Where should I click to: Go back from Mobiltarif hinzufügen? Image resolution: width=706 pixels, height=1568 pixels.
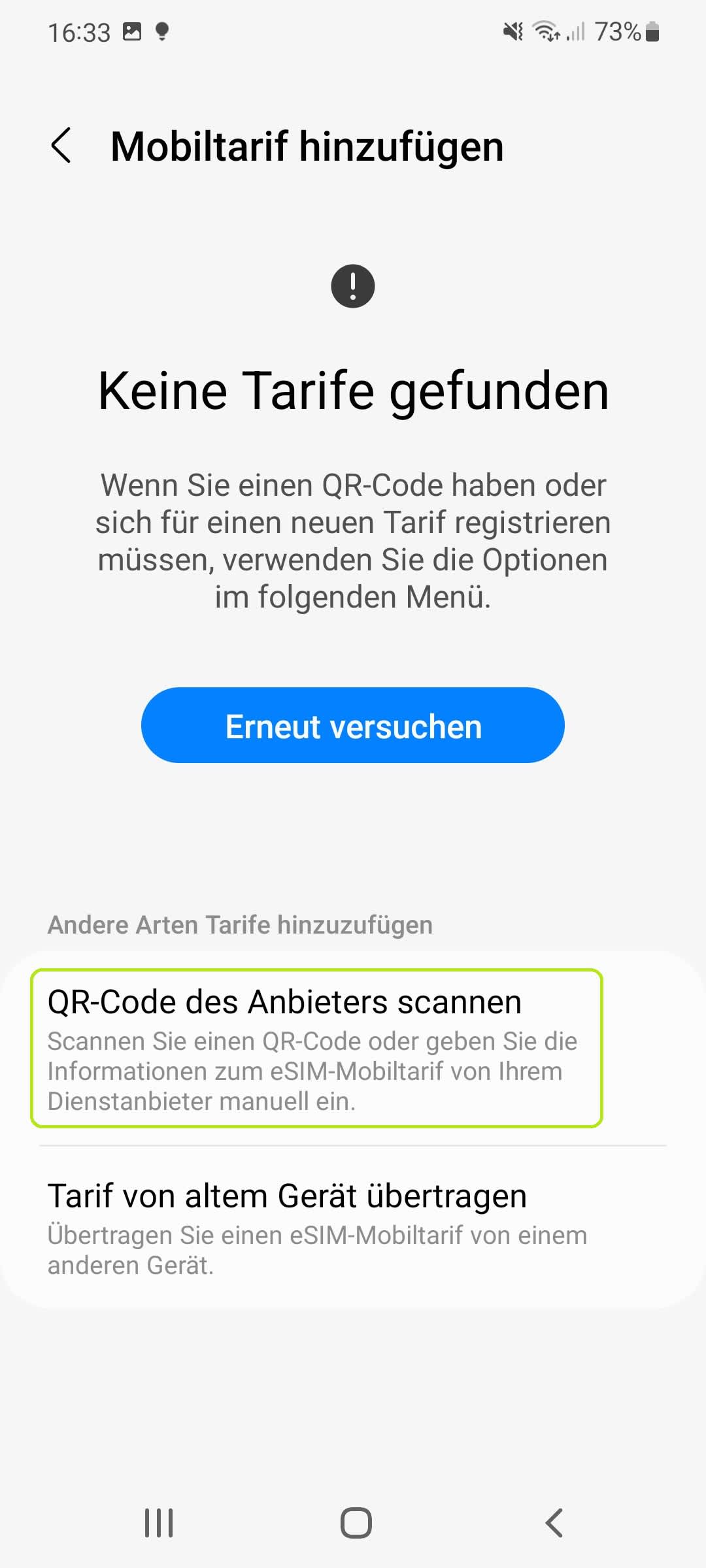(x=61, y=145)
